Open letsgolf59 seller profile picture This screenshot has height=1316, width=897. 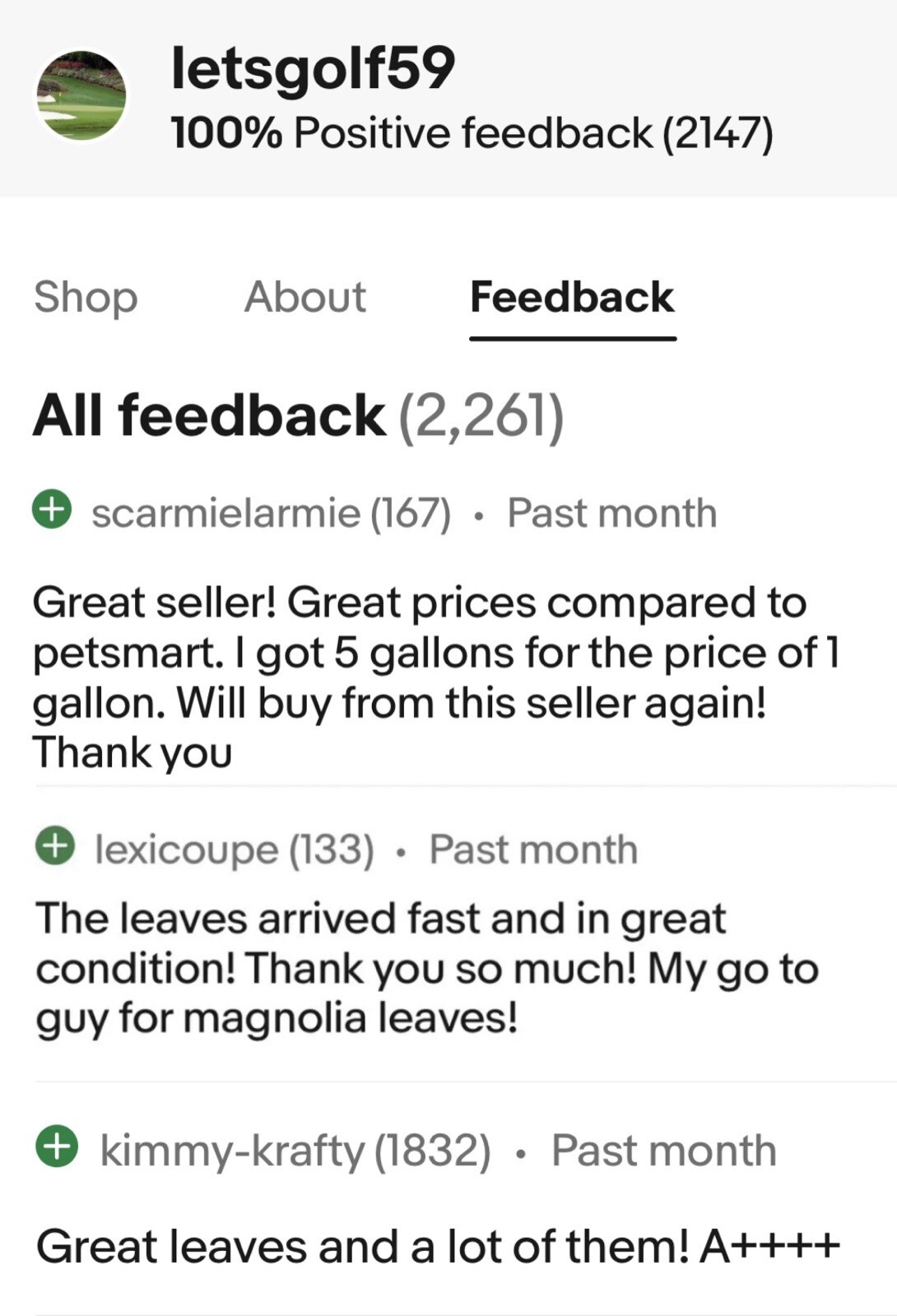81,96
